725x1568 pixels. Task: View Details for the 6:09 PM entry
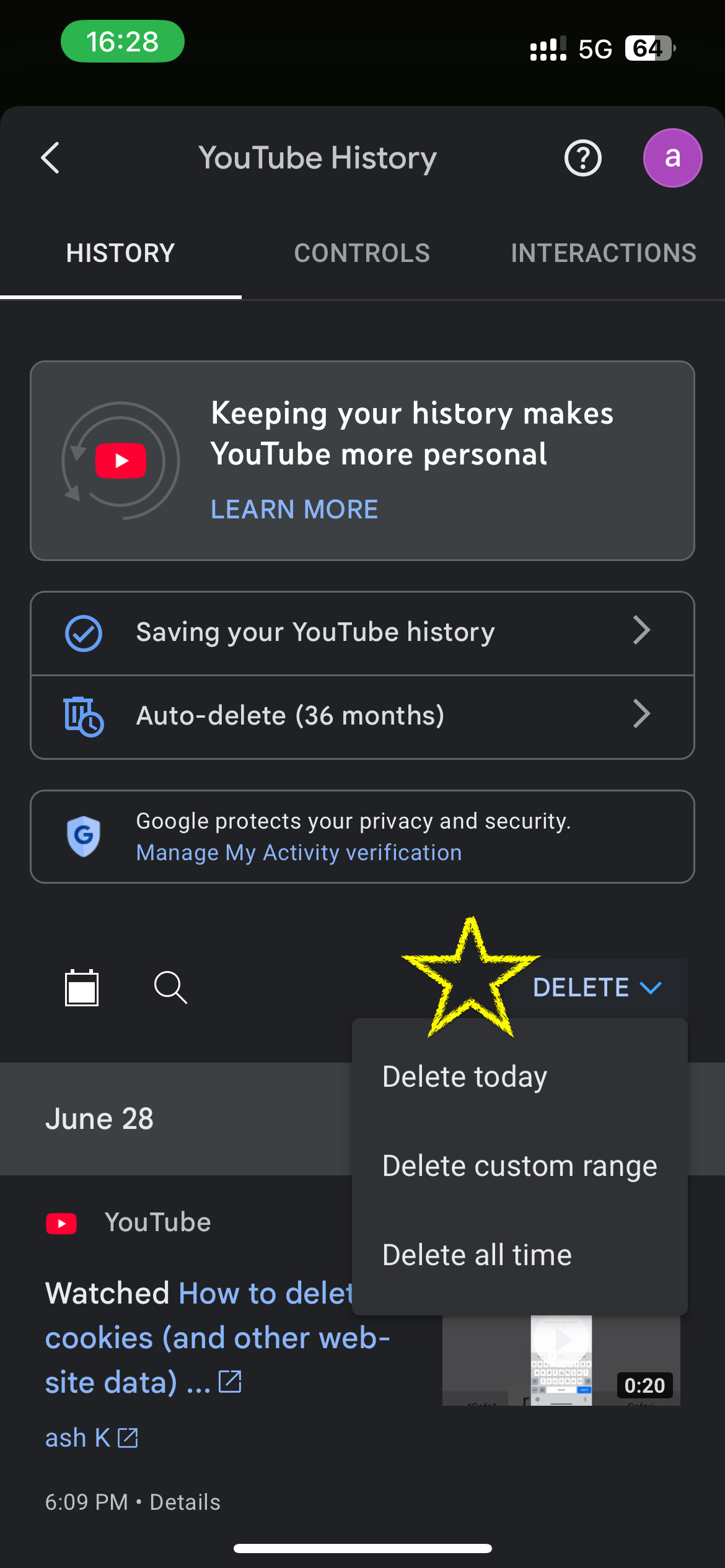pos(185,1502)
